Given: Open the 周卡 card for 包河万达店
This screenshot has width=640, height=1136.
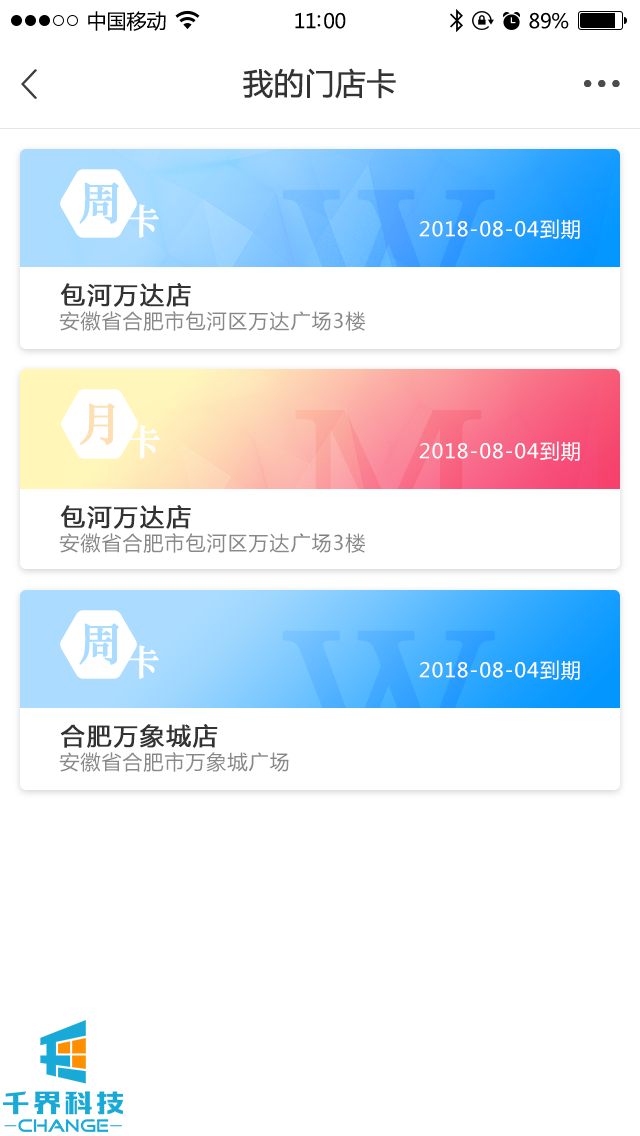Looking at the screenshot, I should [320, 249].
